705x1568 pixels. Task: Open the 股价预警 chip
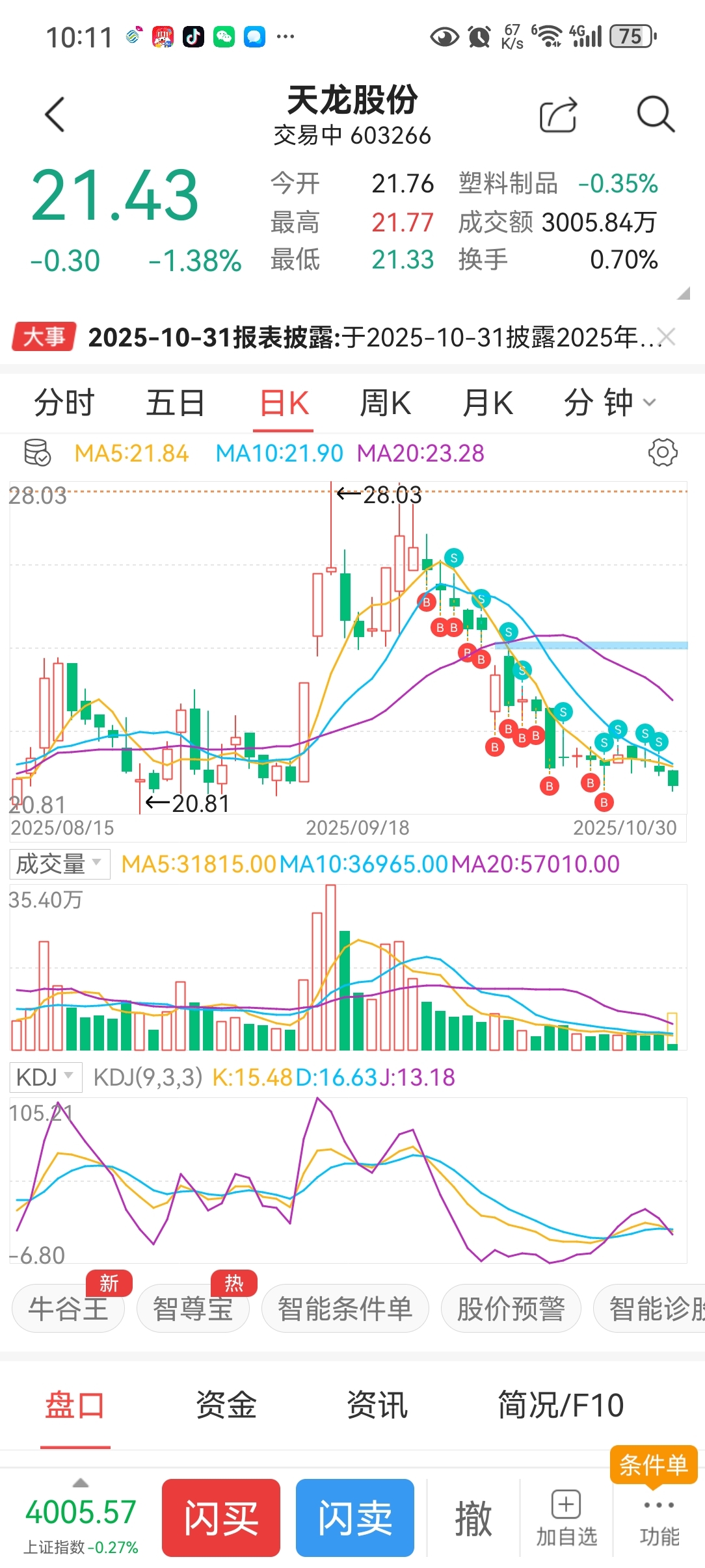tap(511, 1308)
